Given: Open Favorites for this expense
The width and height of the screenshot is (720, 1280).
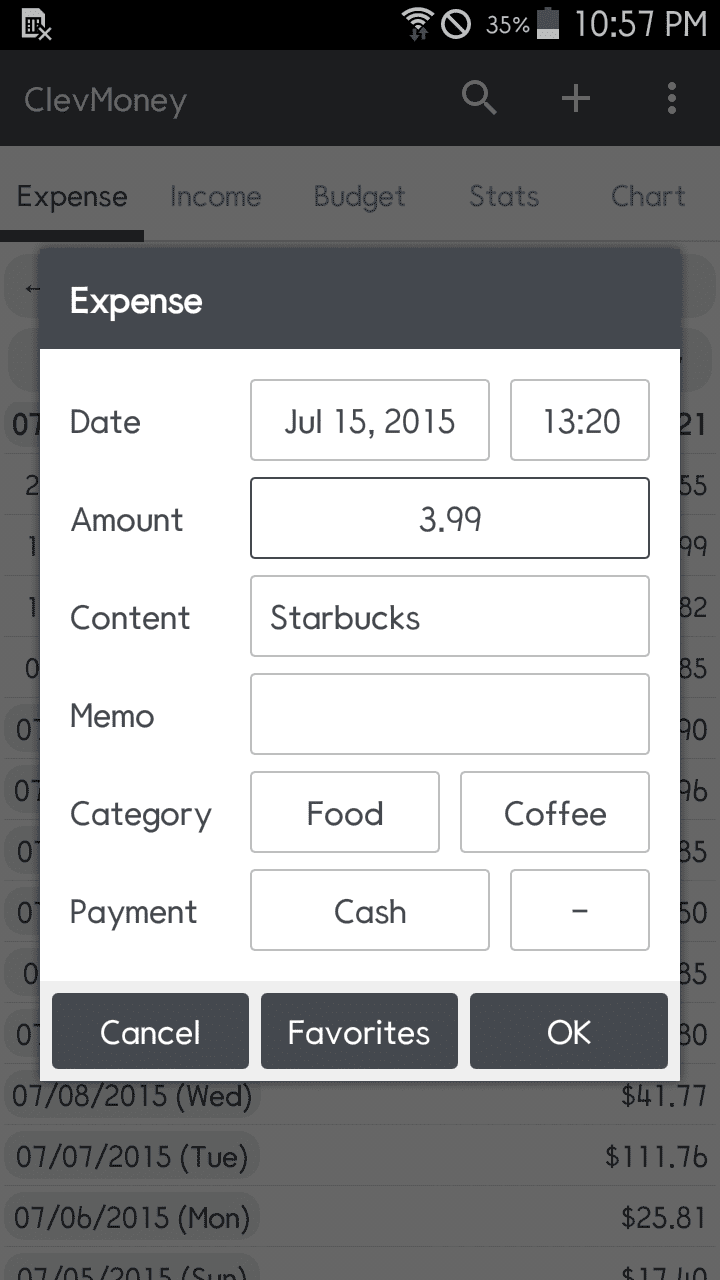Looking at the screenshot, I should pos(359,1031).
